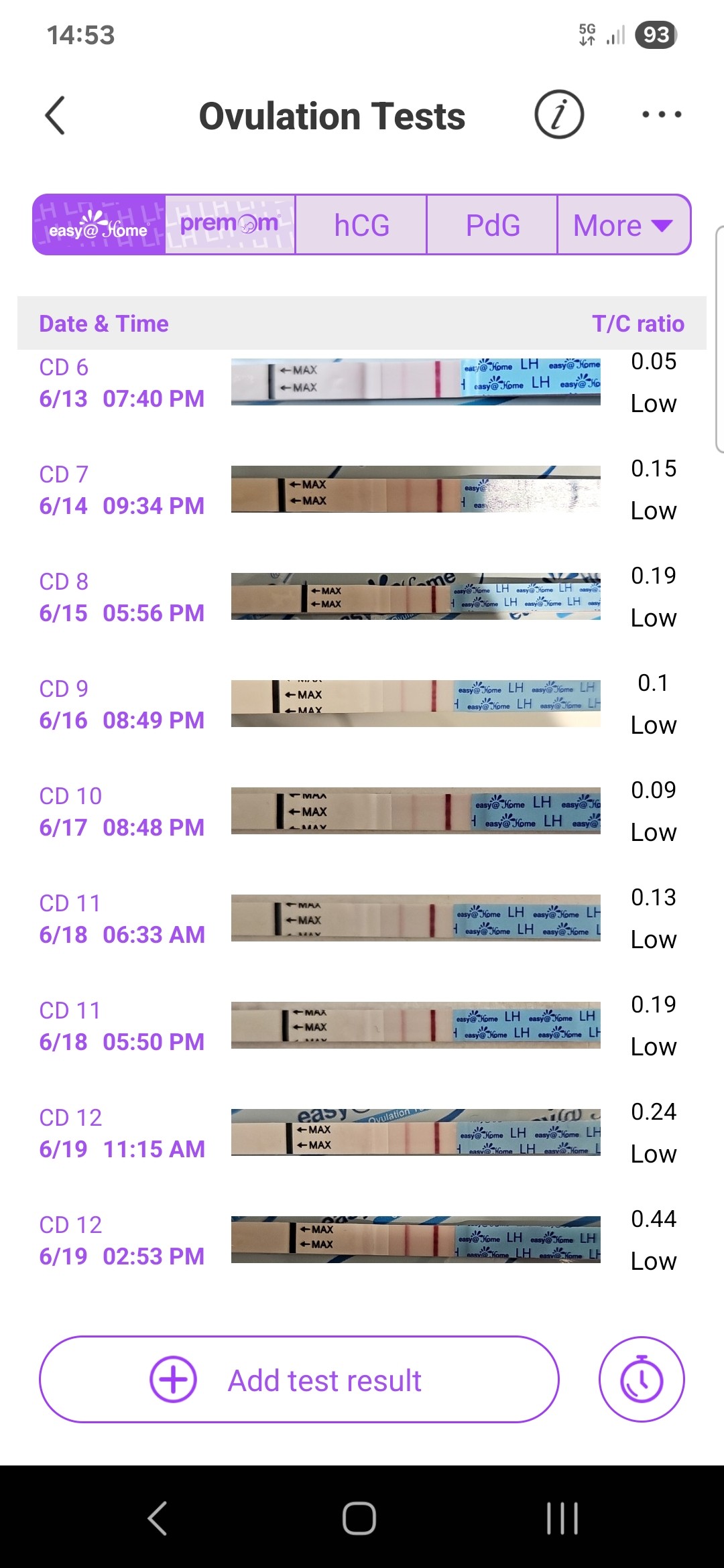Image resolution: width=724 pixels, height=1568 pixels.
Task: Select the easy@Home tab
Action: pyautogui.click(x=99, y=225)
